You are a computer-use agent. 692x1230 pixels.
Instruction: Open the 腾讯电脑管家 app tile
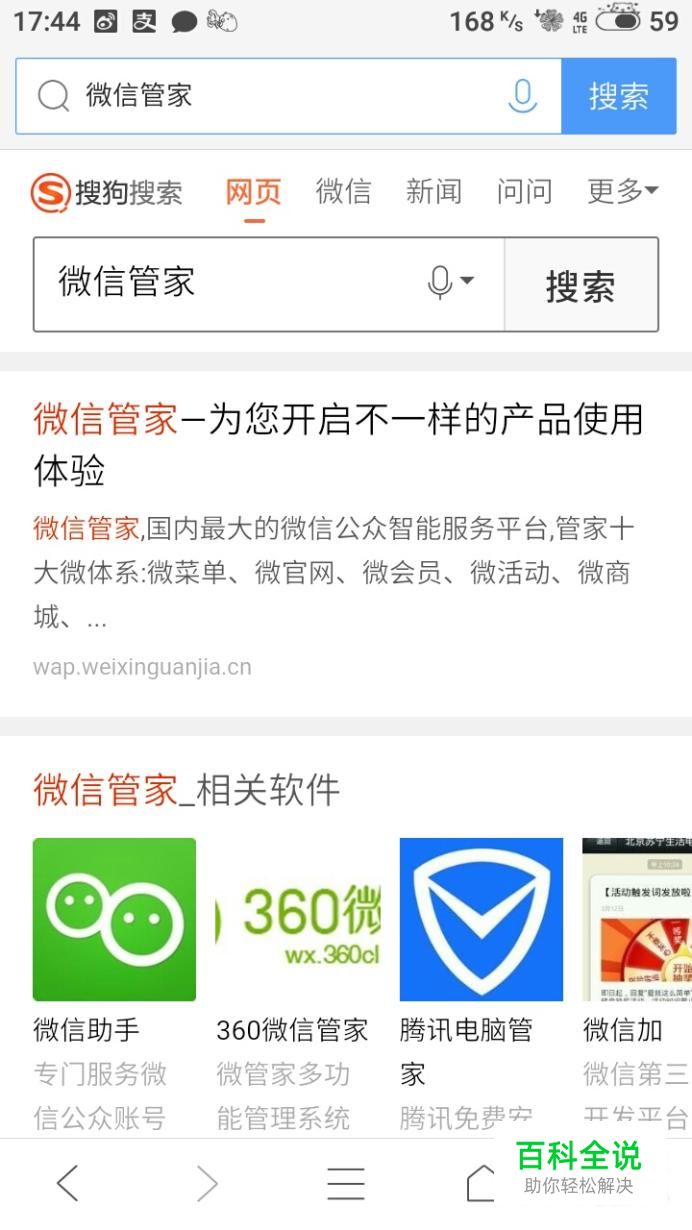tap(481, 920)
